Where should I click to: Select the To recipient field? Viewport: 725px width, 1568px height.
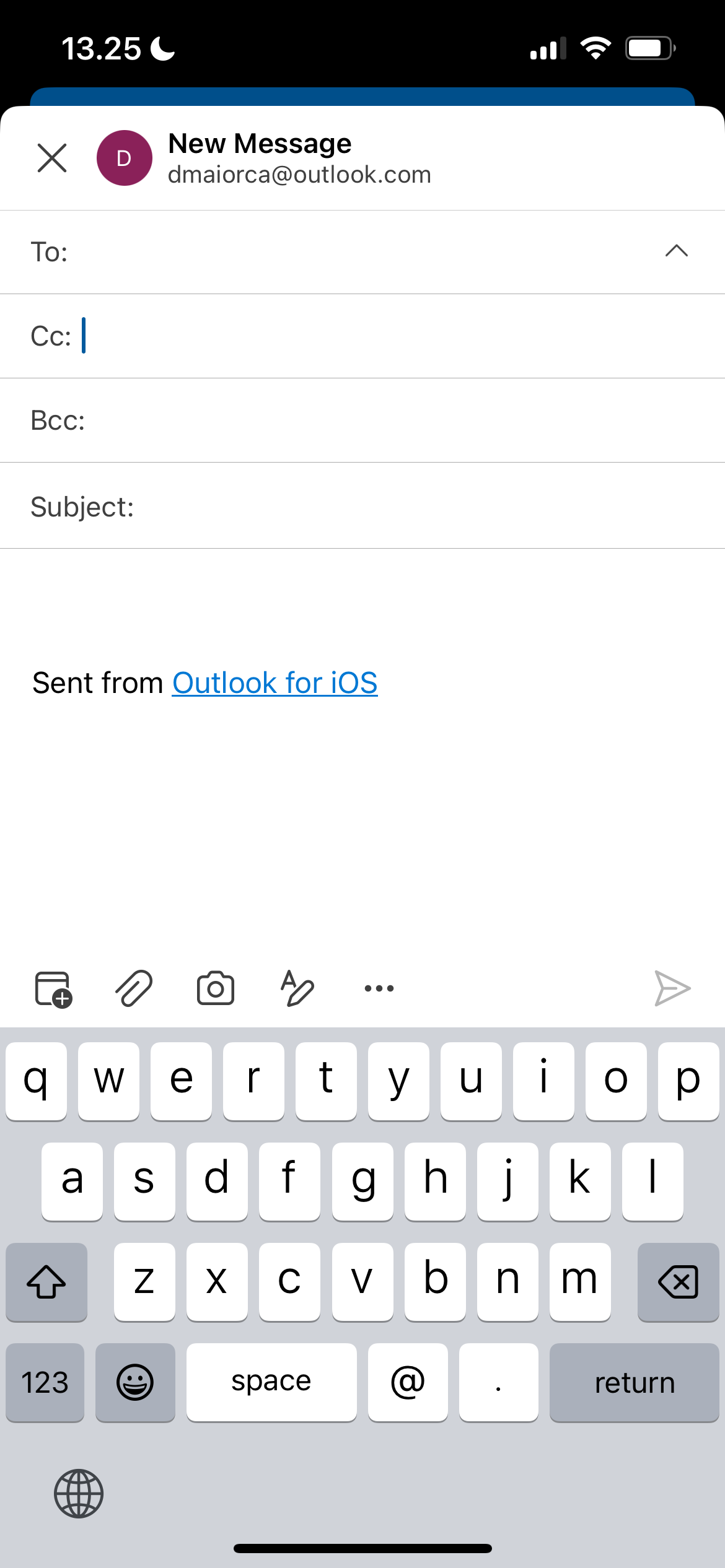[310, 251]
